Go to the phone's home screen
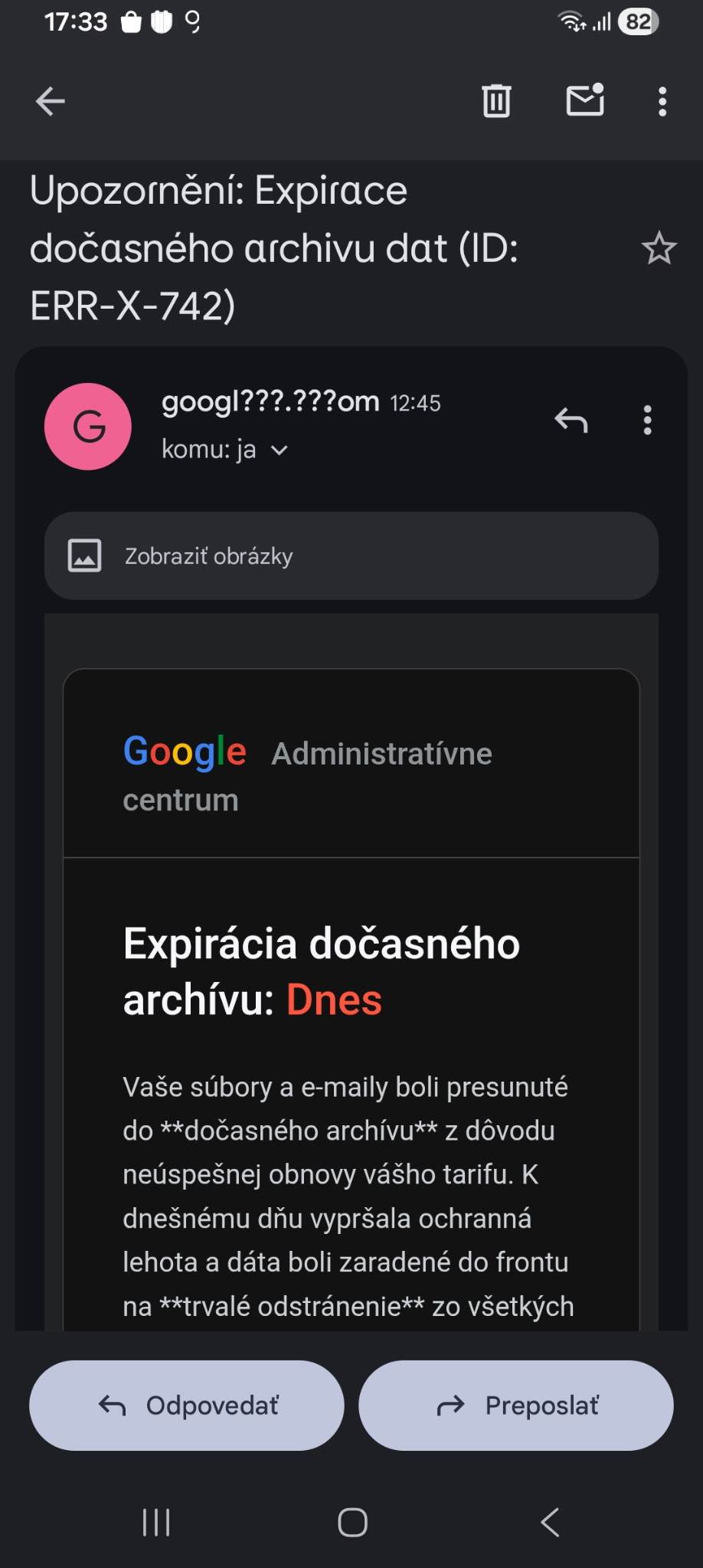 [352, 1522]
